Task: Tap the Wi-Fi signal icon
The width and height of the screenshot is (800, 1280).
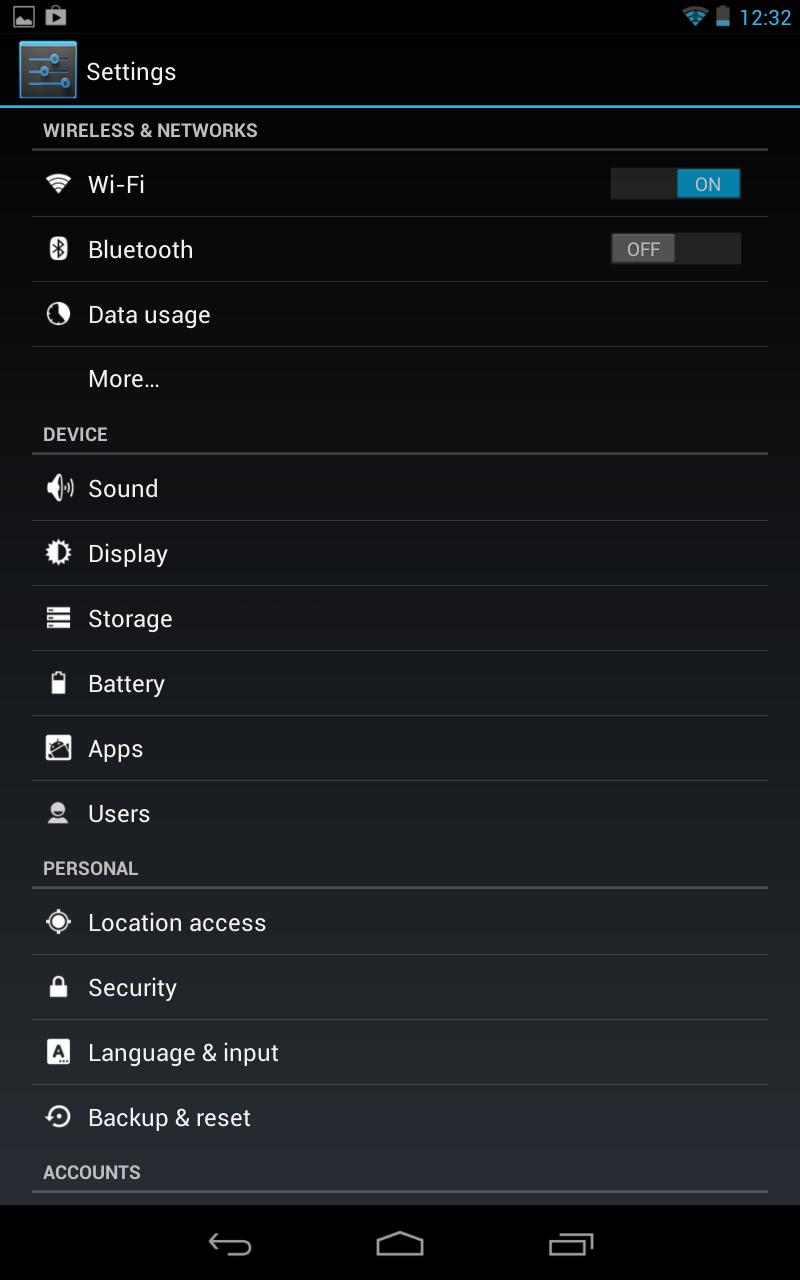Action: click(58, 184)
